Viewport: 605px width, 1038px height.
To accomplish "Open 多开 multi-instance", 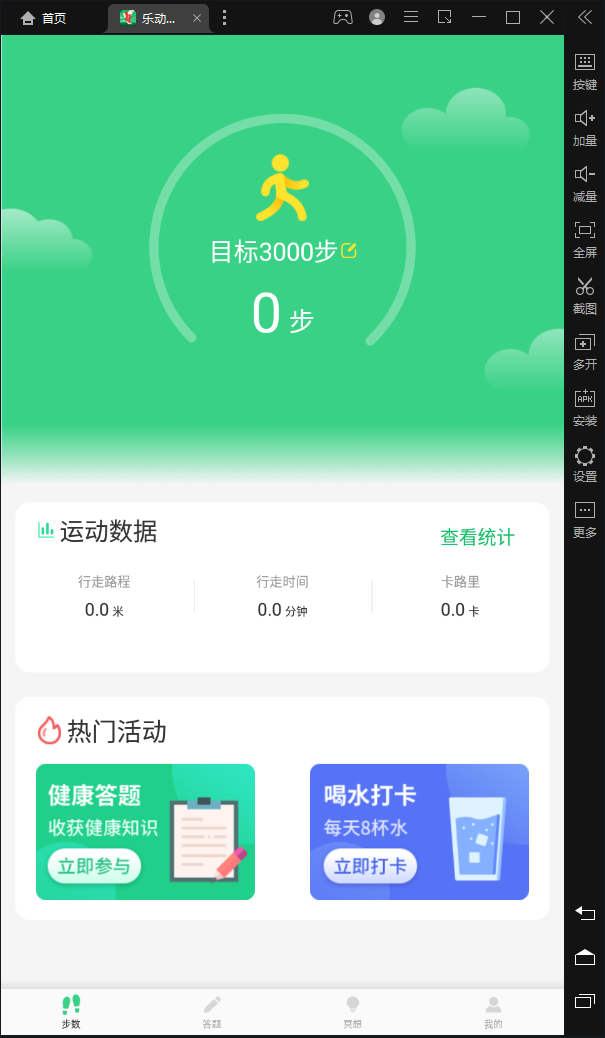I will [585, 352].
